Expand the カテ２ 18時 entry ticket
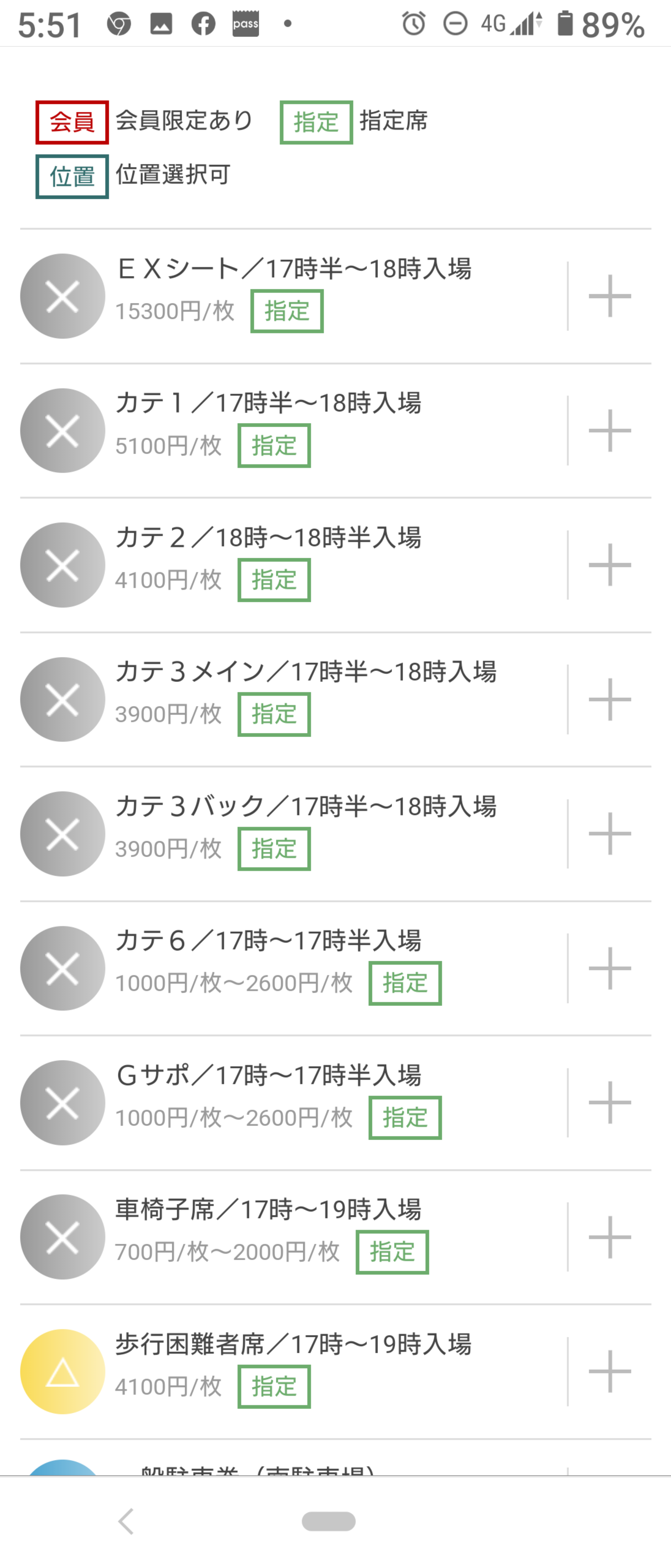The image size is (671, 1568). coord(609,565)
